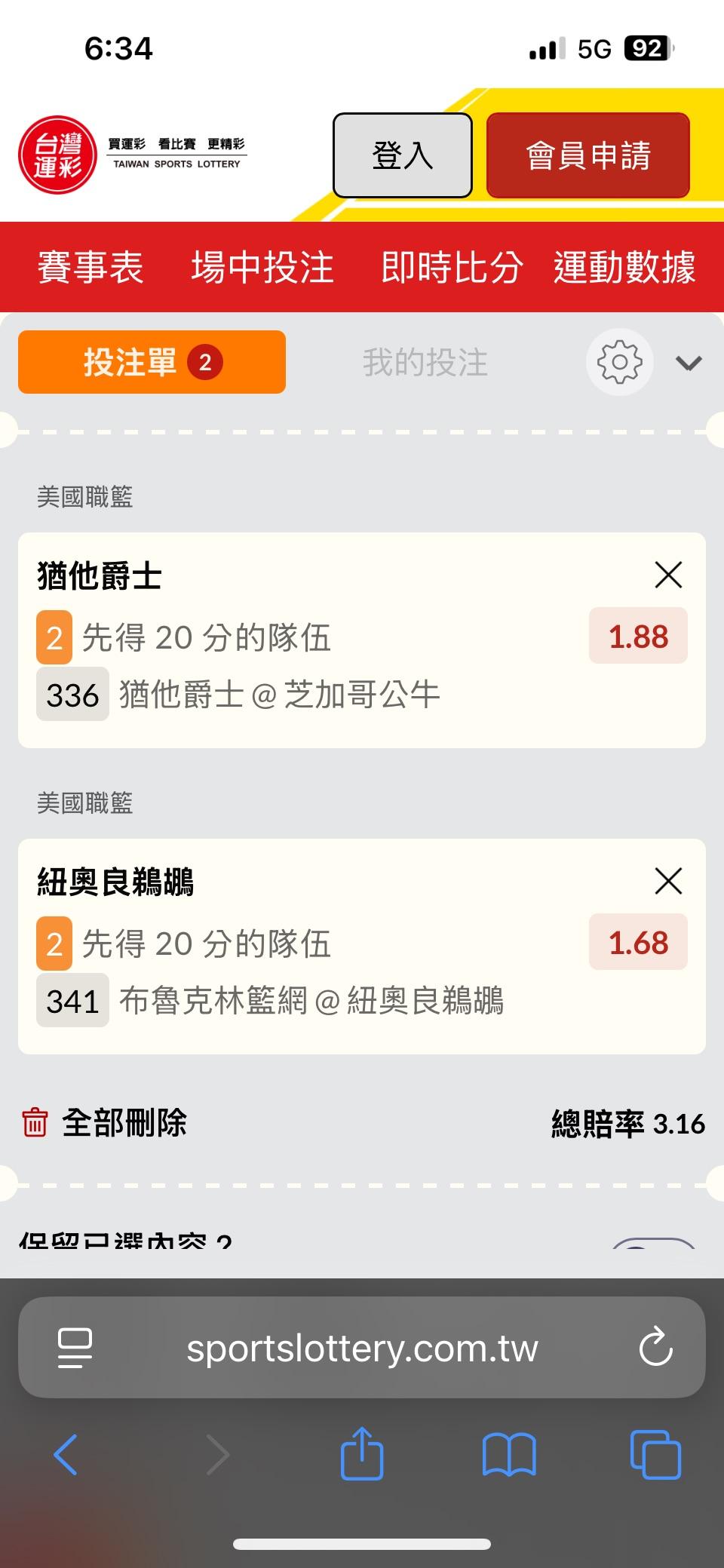This screenshot has width=724, height=1568.
Task: Remove the 猶他爵士 selection
Action: [668, 575]
